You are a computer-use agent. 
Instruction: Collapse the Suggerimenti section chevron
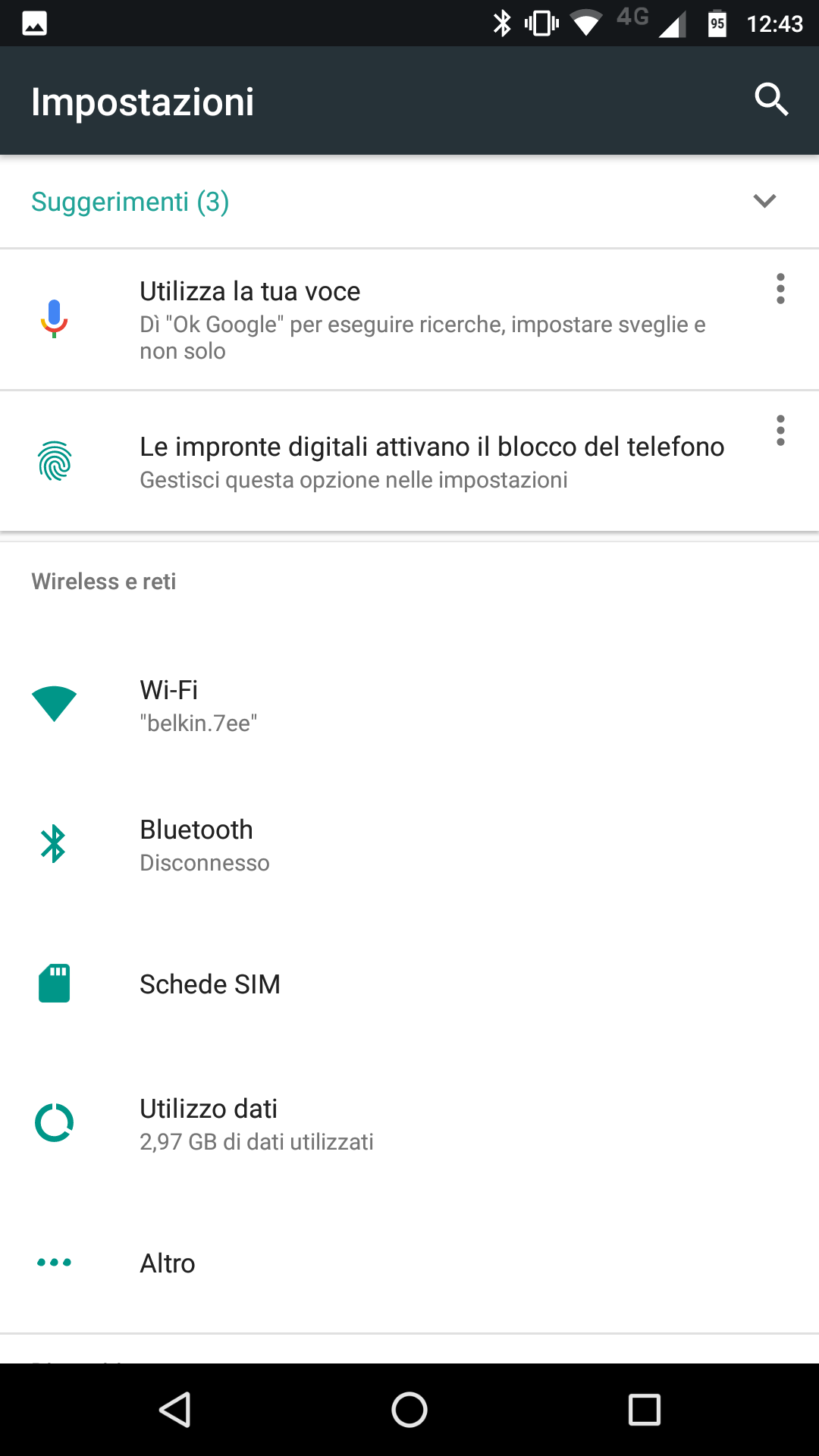[x=764, y=201]
